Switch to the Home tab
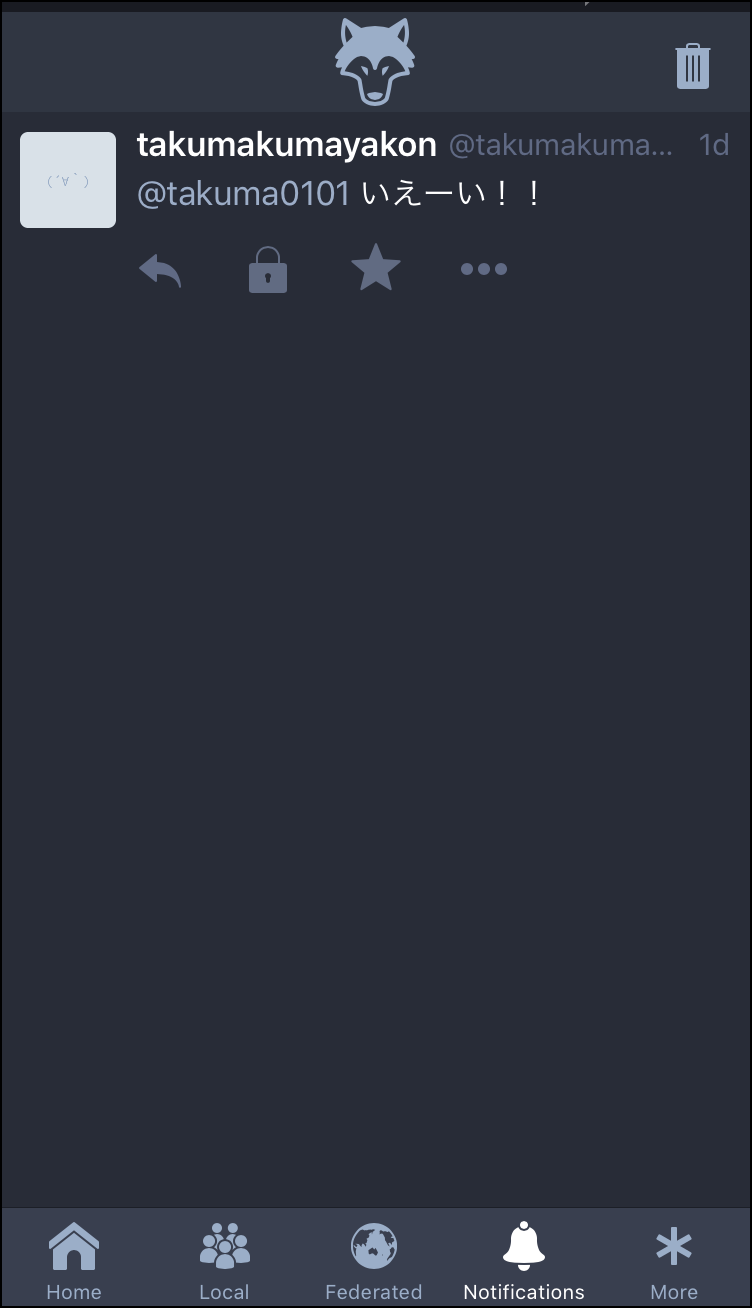752x1308 pixels. coord(74,1260)
